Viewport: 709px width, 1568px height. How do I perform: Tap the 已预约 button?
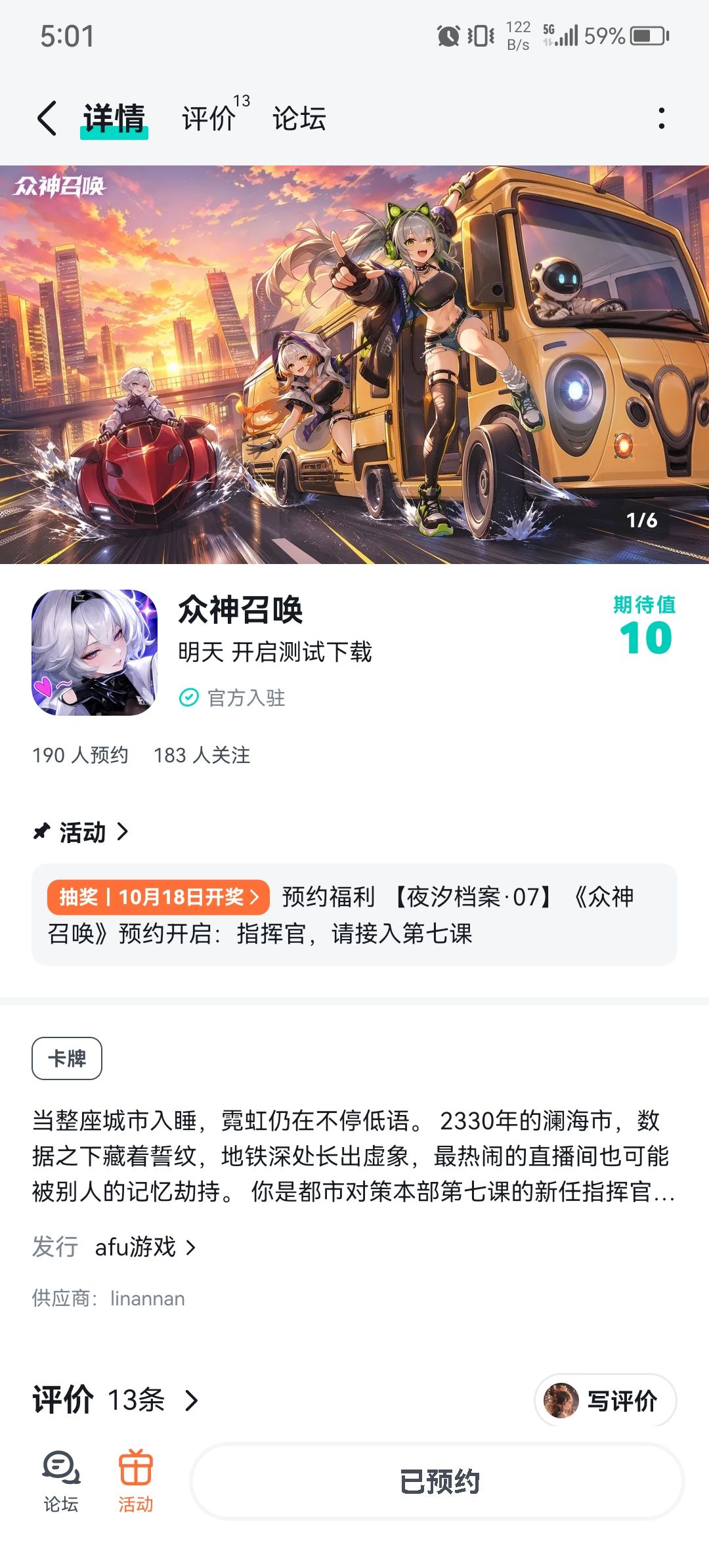tap(438, 1481)
